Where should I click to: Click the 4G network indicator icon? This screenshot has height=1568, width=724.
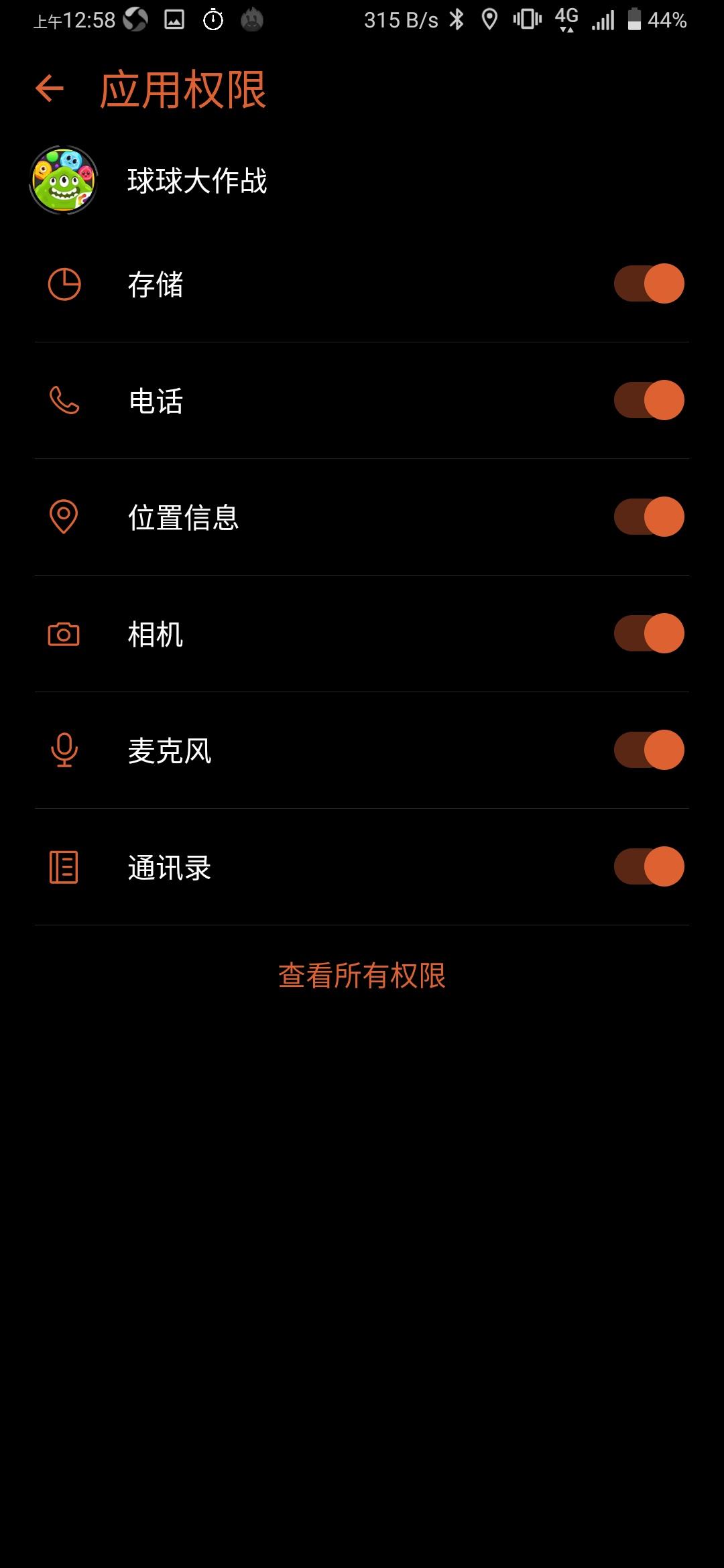[566, 20]
